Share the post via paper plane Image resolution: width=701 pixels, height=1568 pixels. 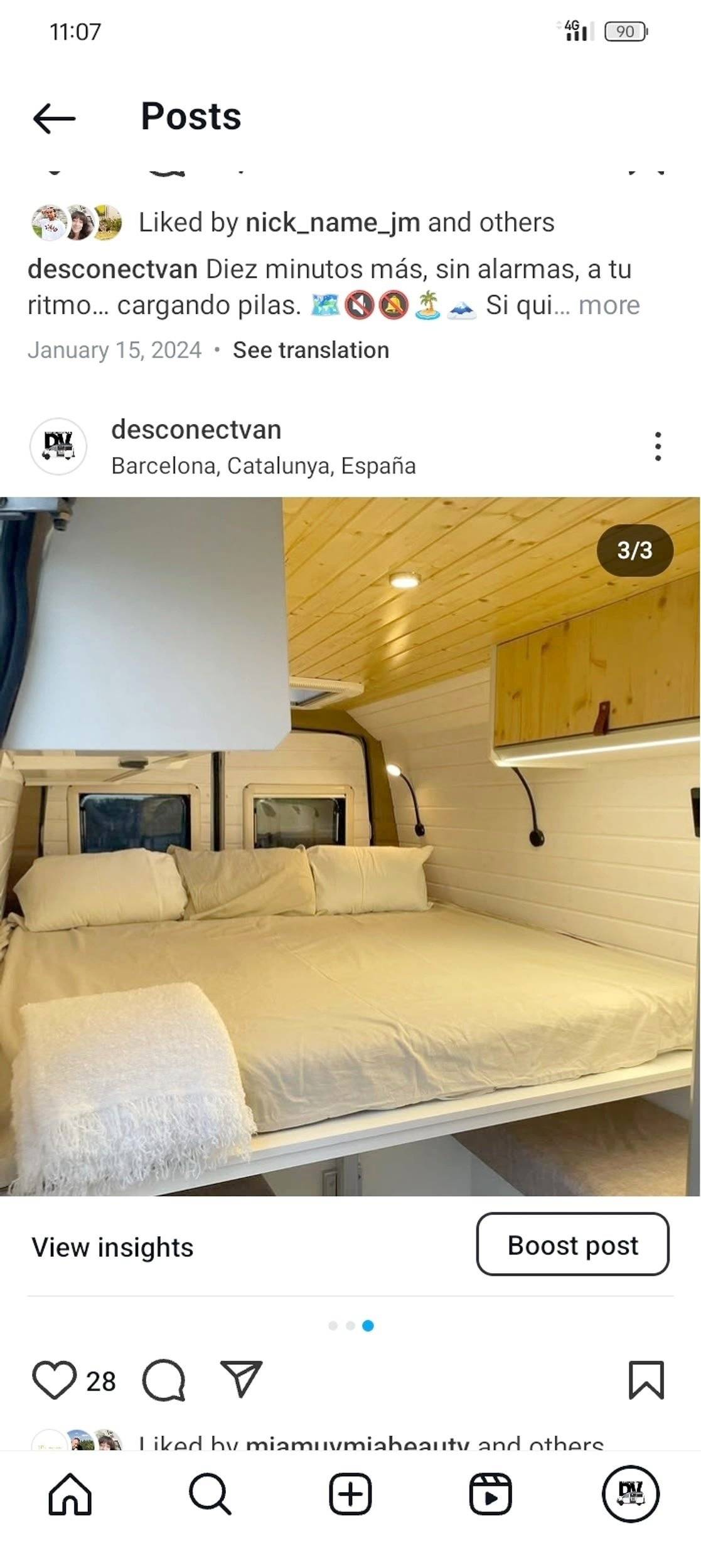[x=241, y=1379]
